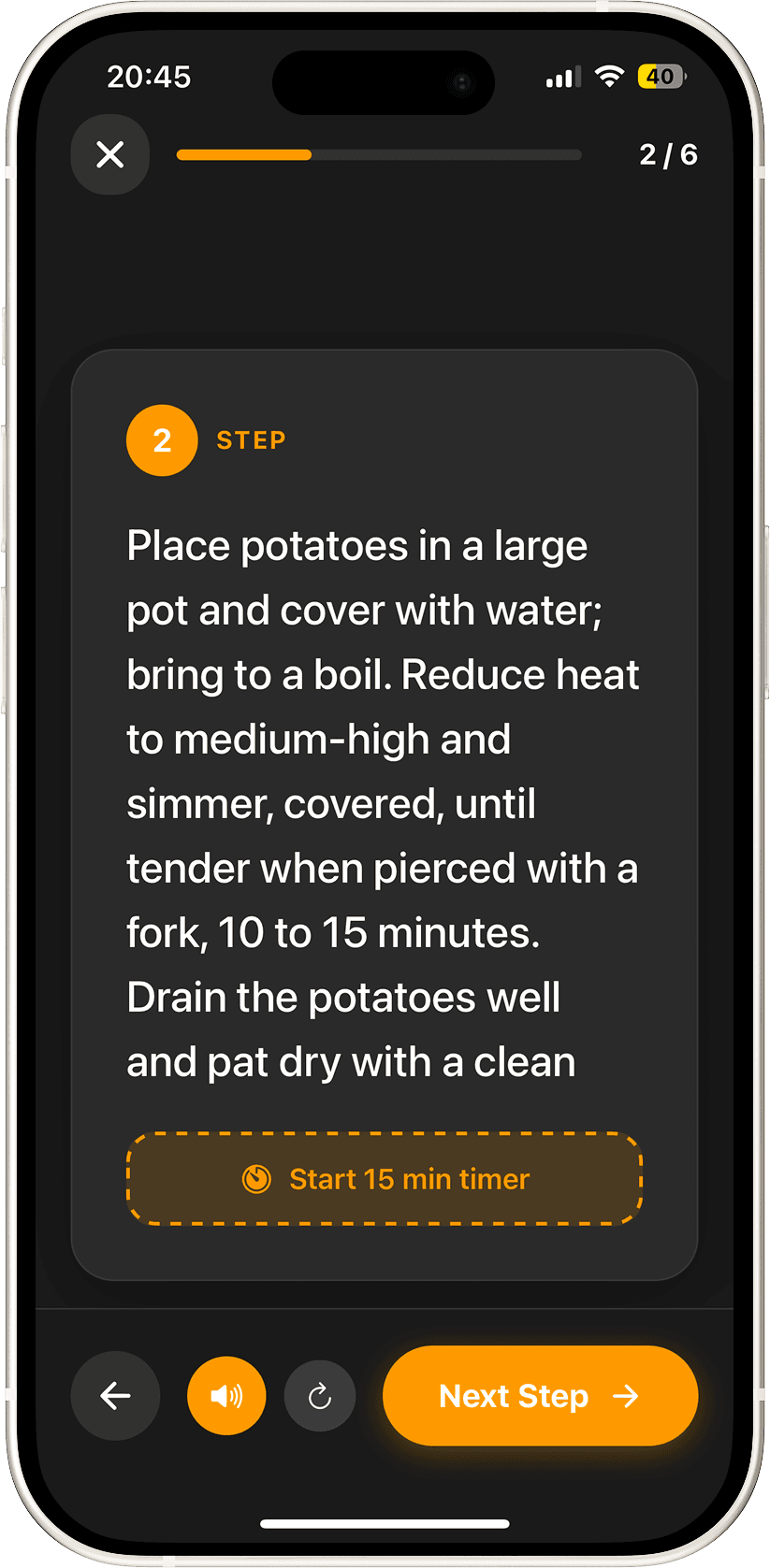Viewport: 770px width, 1568px height.
Task: Start the 15 minute timer
Action: 385,1179
